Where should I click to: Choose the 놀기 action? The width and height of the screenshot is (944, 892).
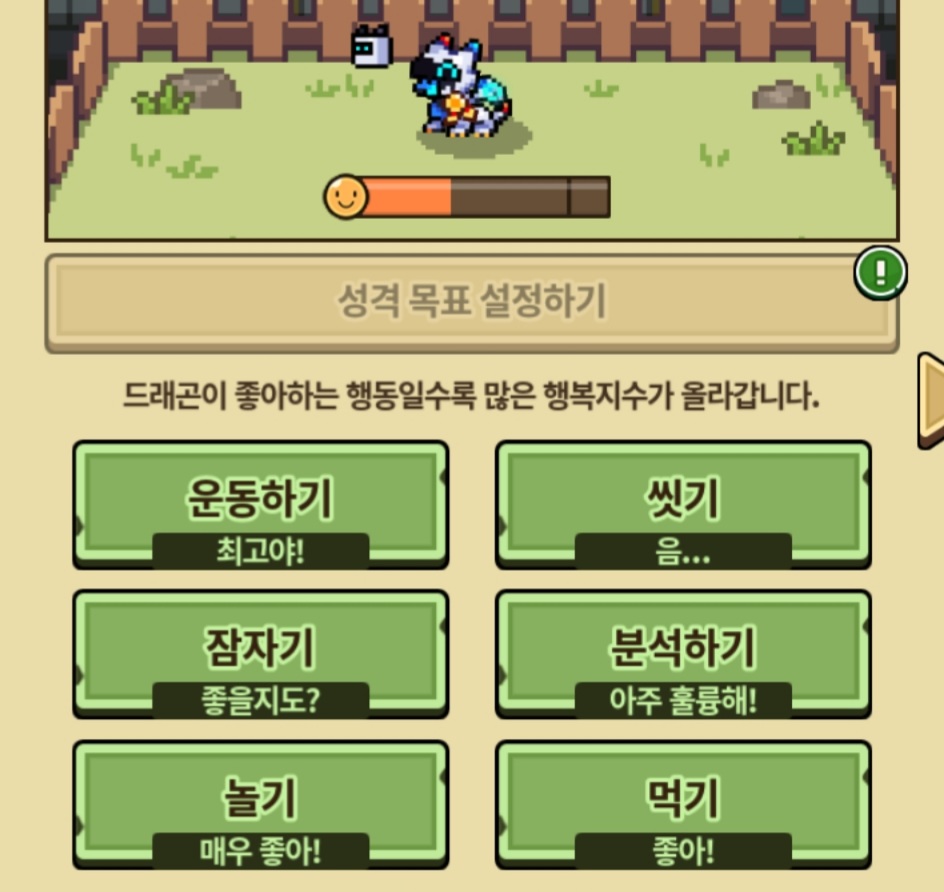coord(260,802)
